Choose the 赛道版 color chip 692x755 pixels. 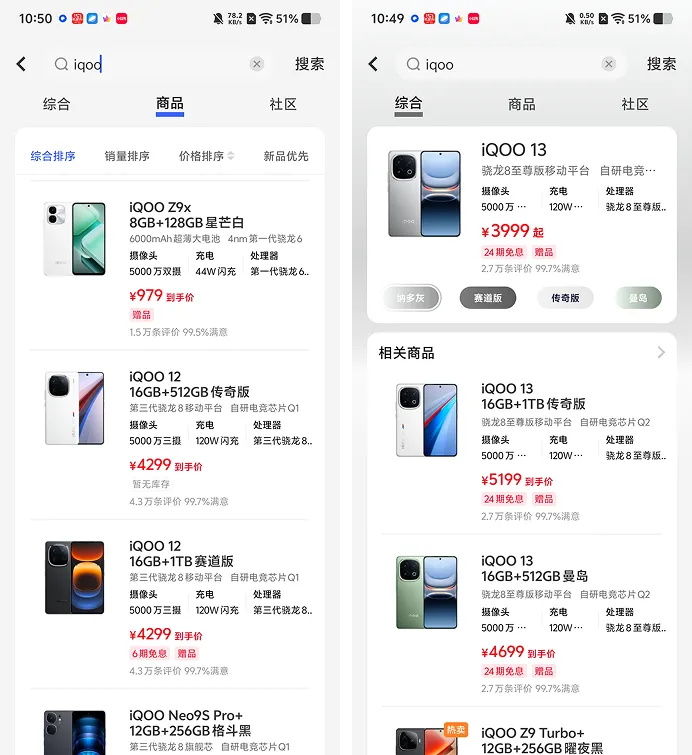pos(488,298)
